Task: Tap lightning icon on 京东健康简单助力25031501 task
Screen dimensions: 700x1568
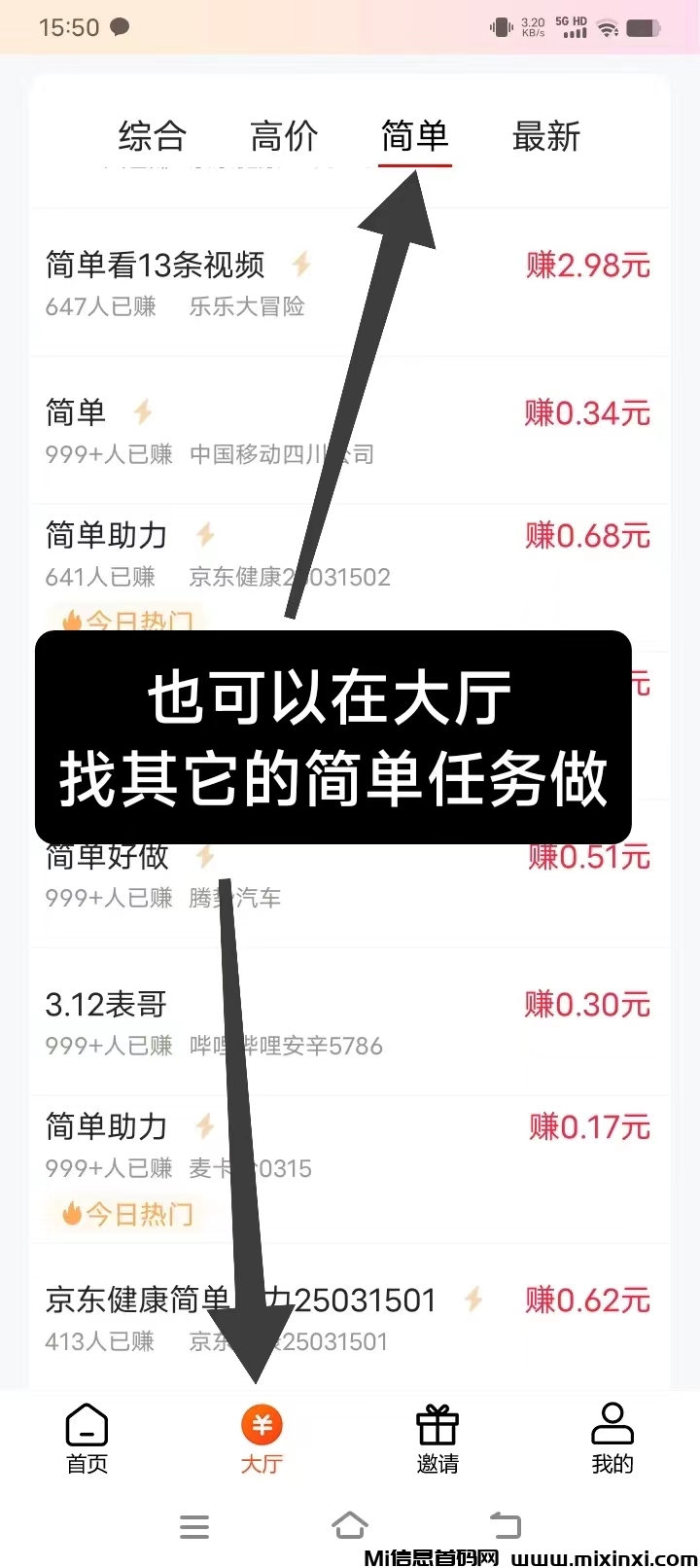Action: 473,1299
